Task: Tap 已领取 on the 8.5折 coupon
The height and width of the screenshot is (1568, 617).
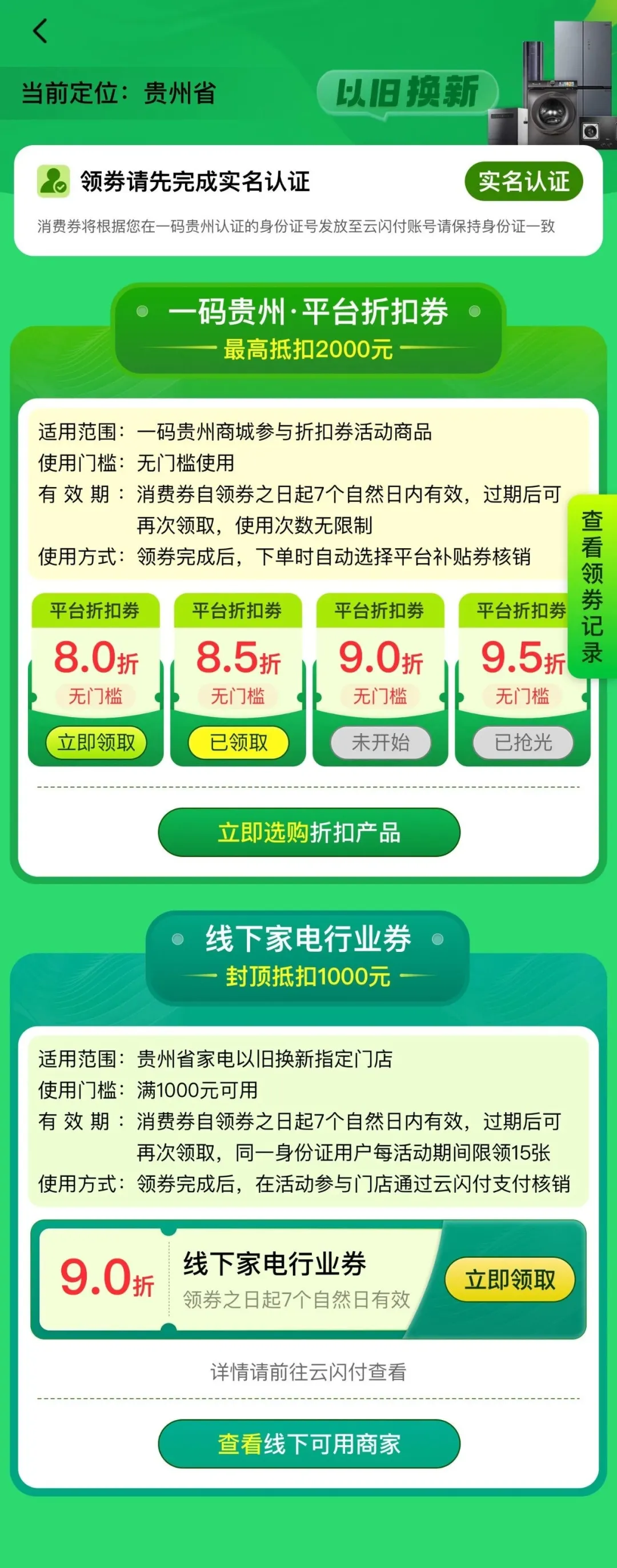Action: (x=238, y=742)
